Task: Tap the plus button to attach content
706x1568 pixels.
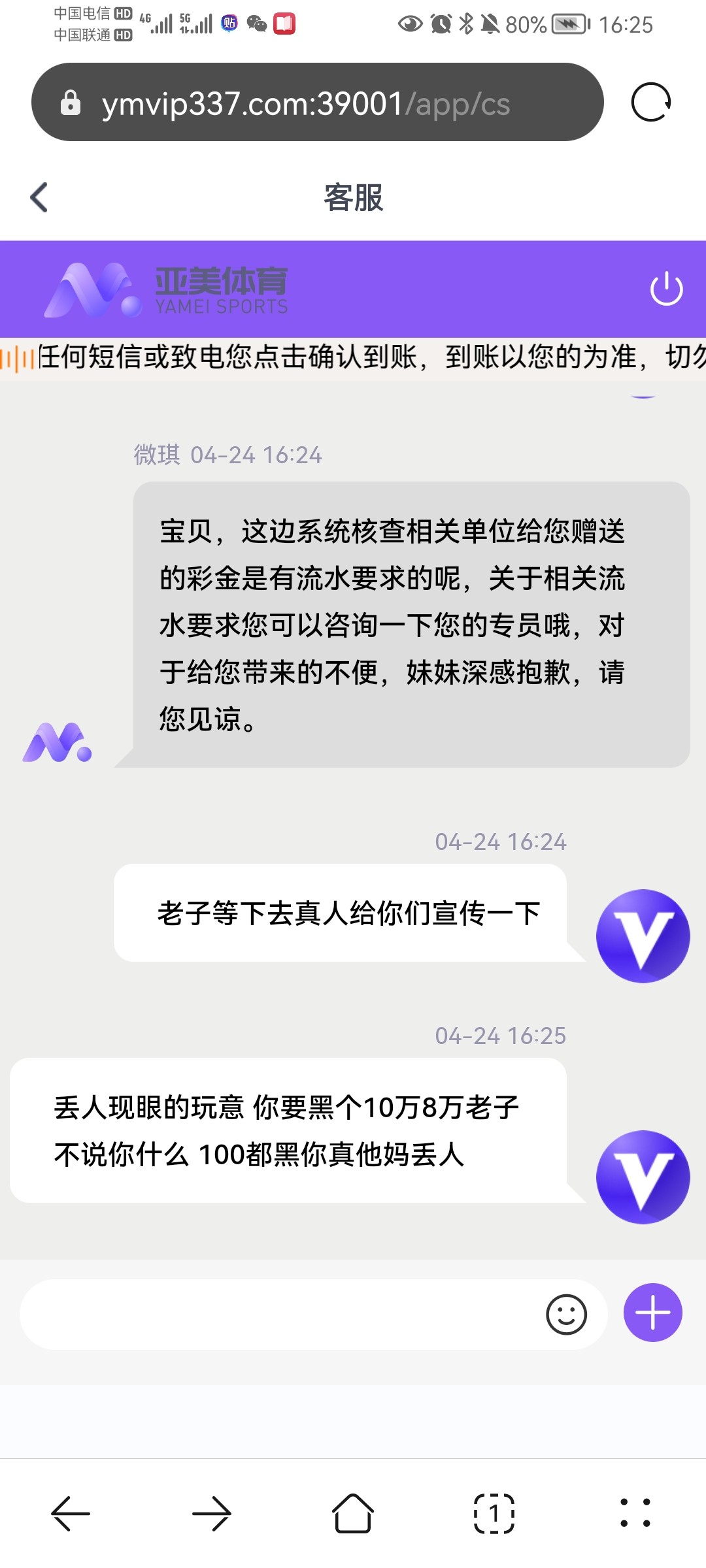Action: [652, 1312]
